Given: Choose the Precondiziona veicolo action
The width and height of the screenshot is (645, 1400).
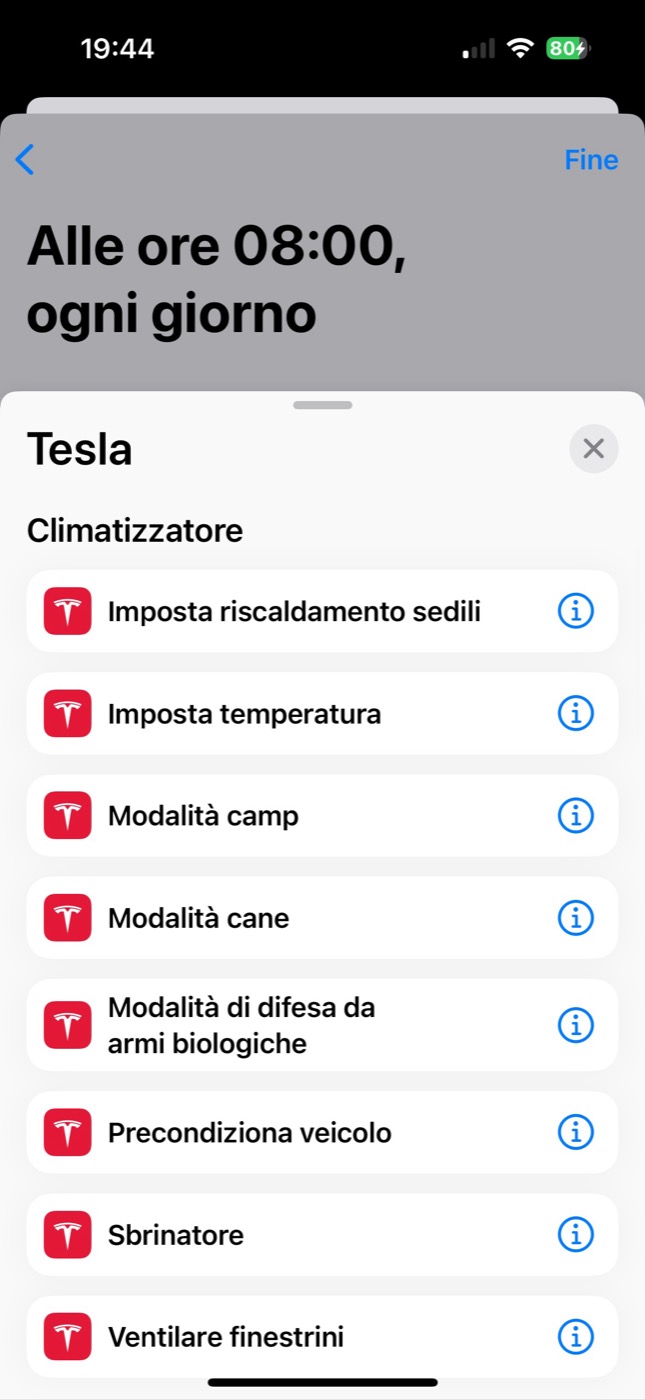Looking at the screenshot, I should [x=250, y=1133].
